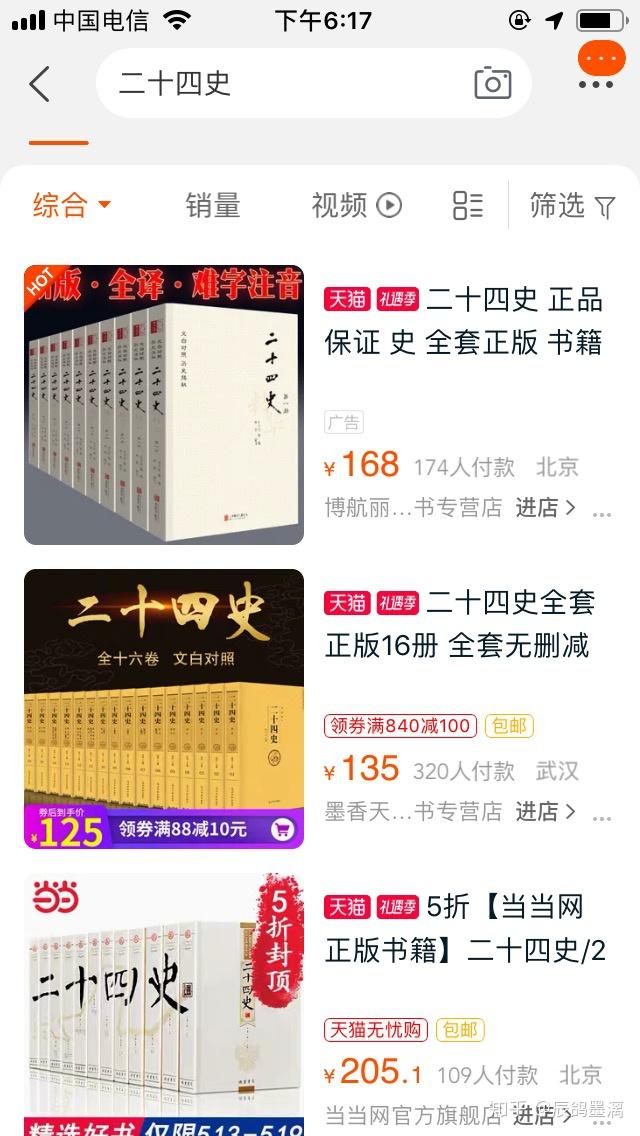Open the 筛选 filter panel
Image resolution: width=640 pixels, height=1136 pixels.
point(572,206)
